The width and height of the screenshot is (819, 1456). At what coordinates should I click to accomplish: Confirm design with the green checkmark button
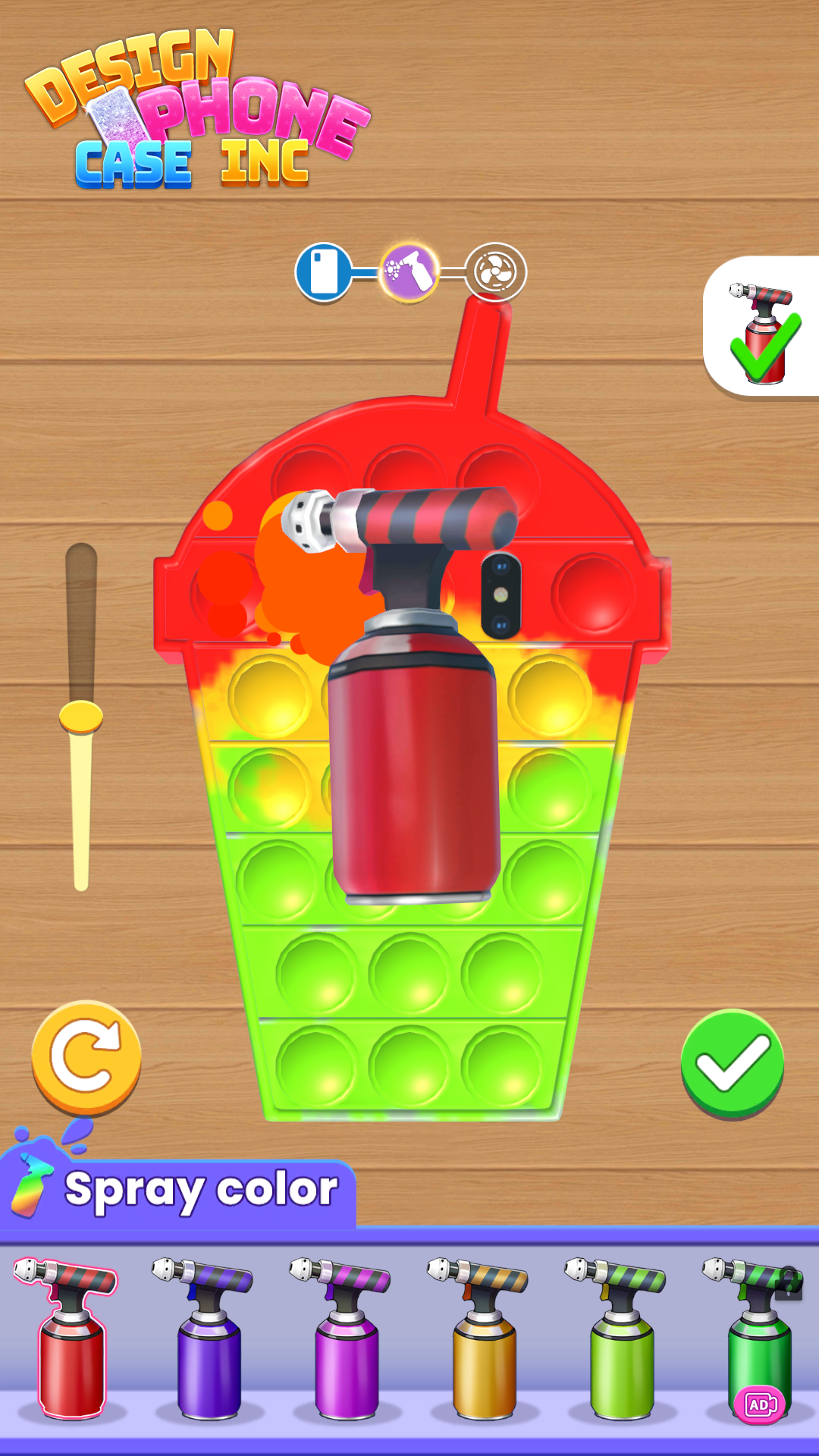click(x=732, y=1063)
